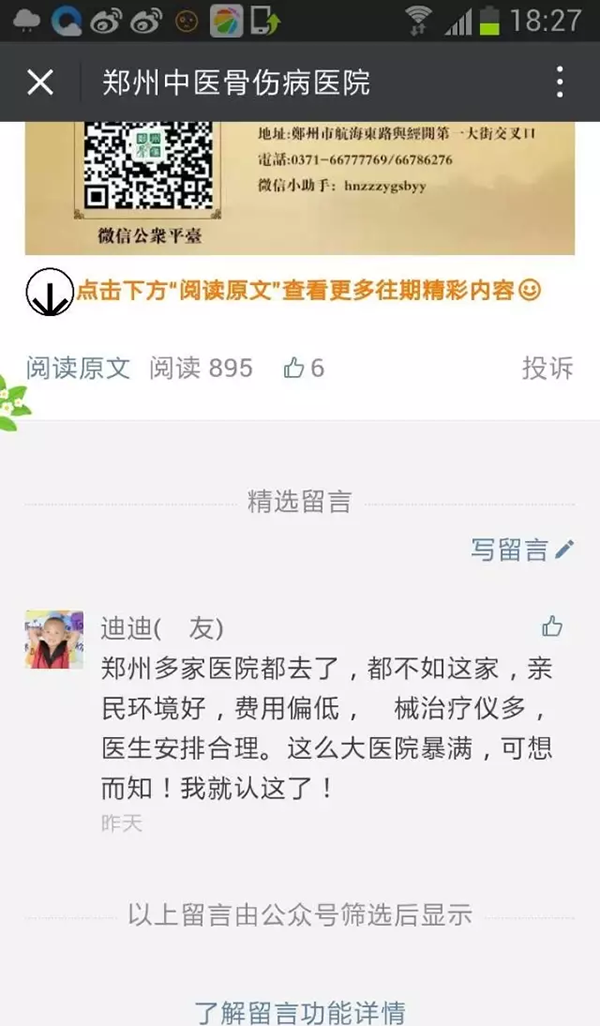
Task: Tap 写留言 to write a comment
Action: point(522,549)
